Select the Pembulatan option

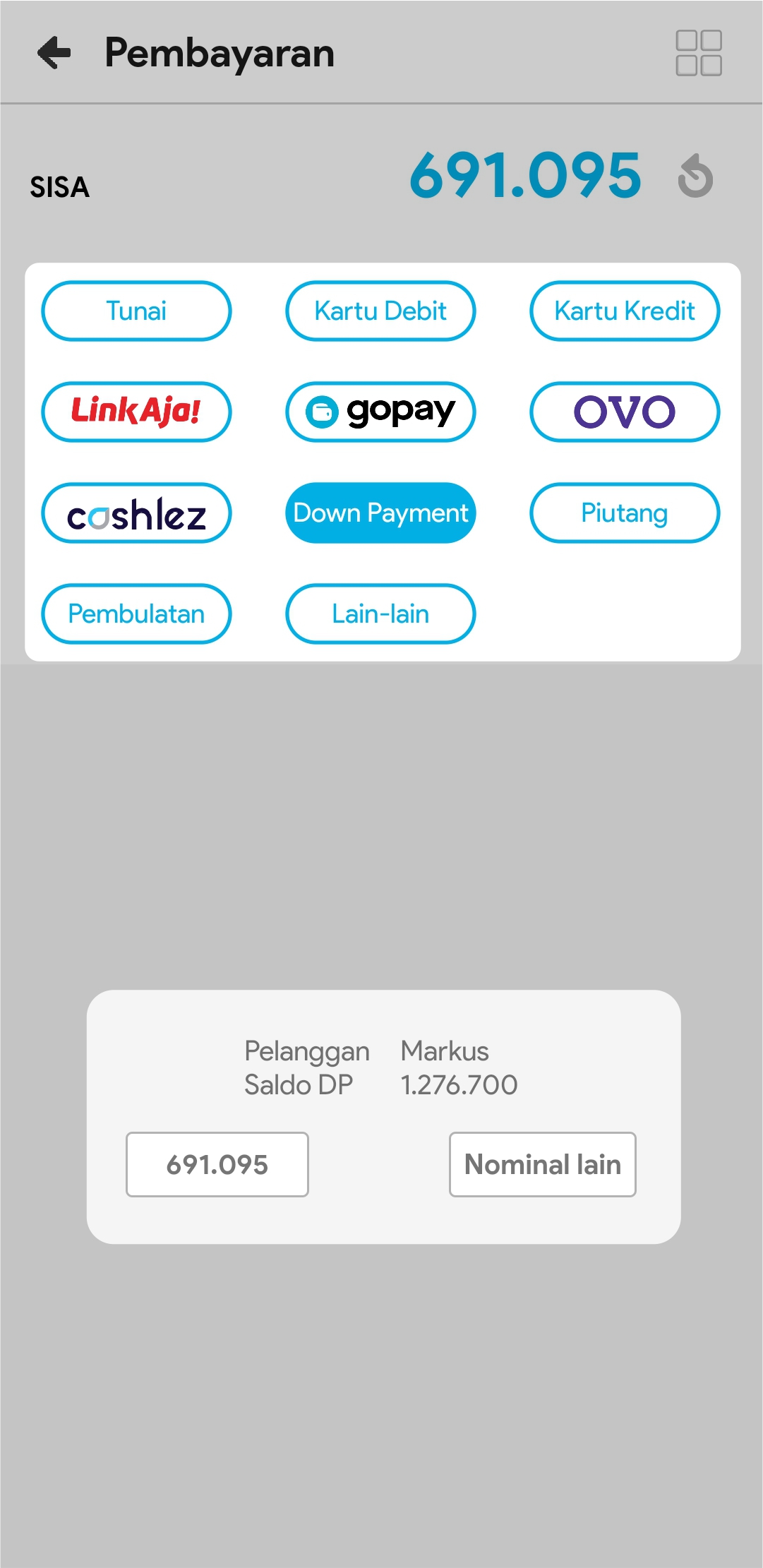[x=136, y=614]
